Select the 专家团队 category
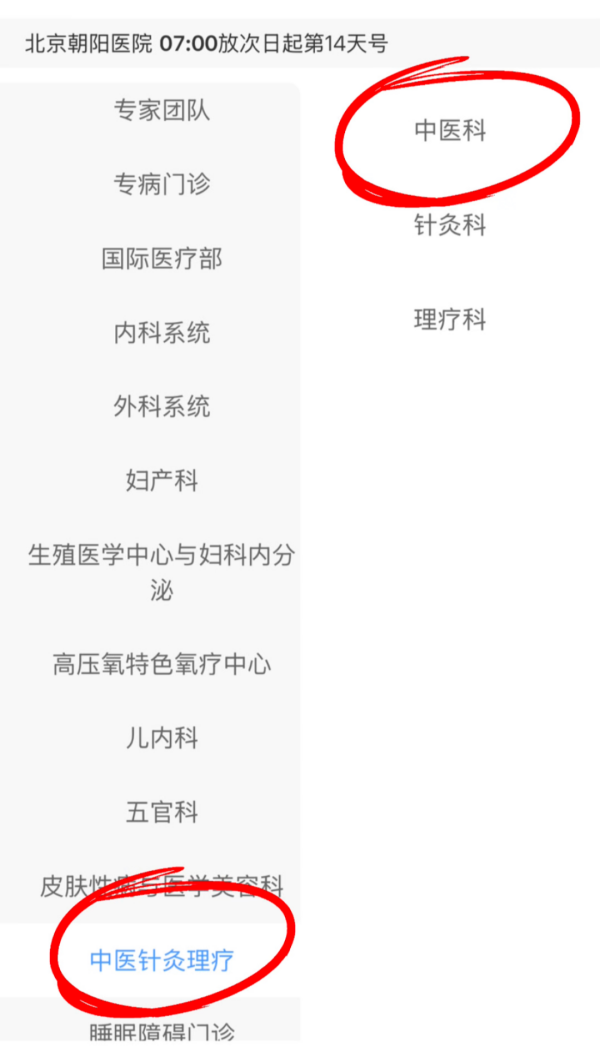Viewport: 600px width, 1062px height. 162,110
